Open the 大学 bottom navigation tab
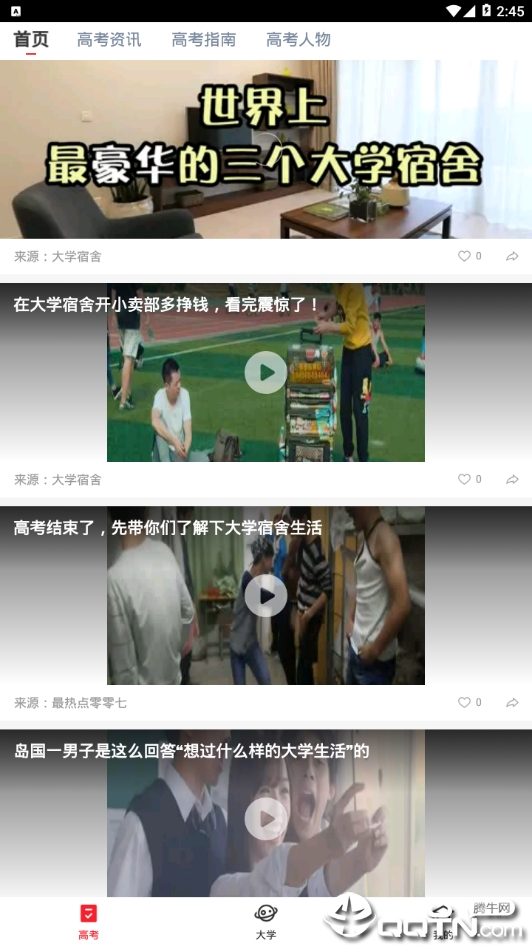Viewport: 532px width, 946px height. pos(265,922)
